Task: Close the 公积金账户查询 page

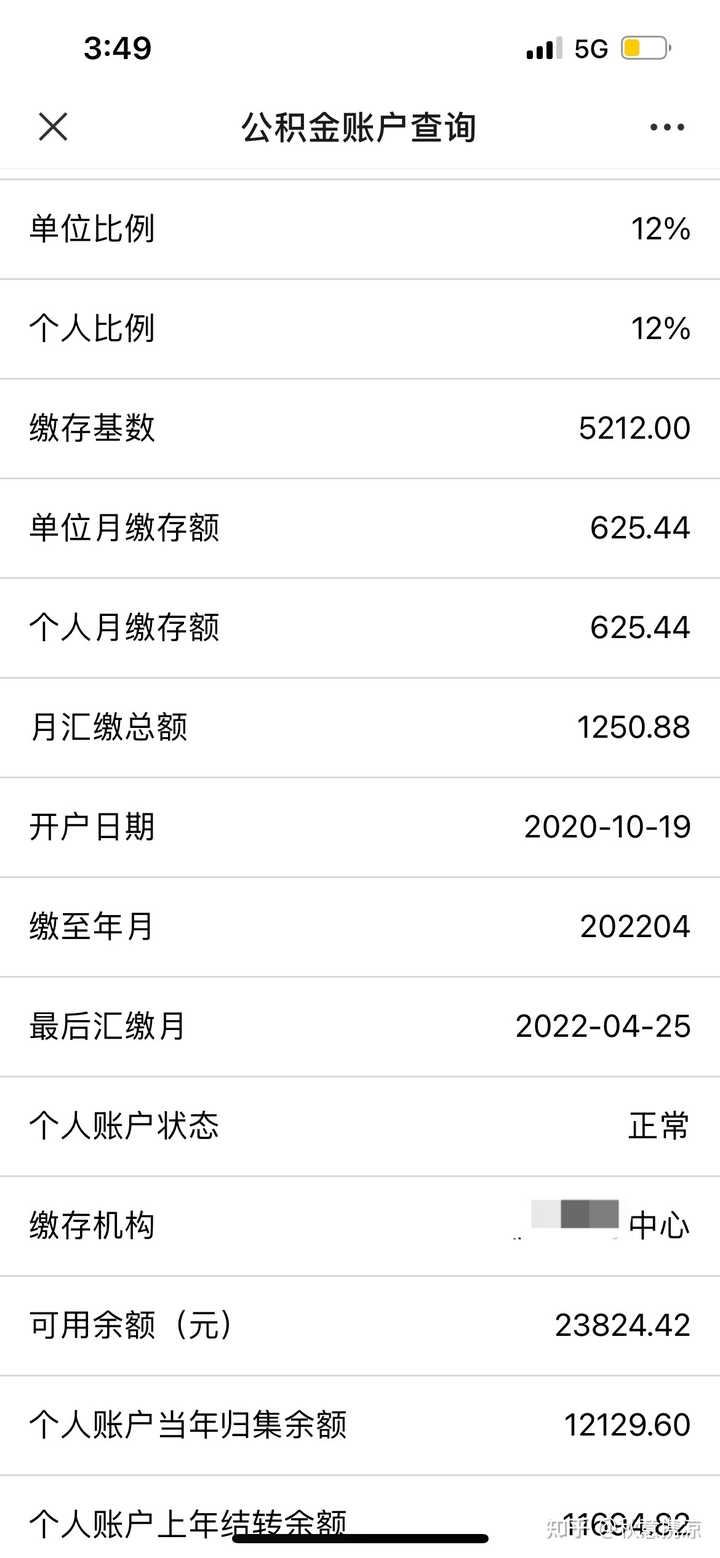Action: point(53,127)
